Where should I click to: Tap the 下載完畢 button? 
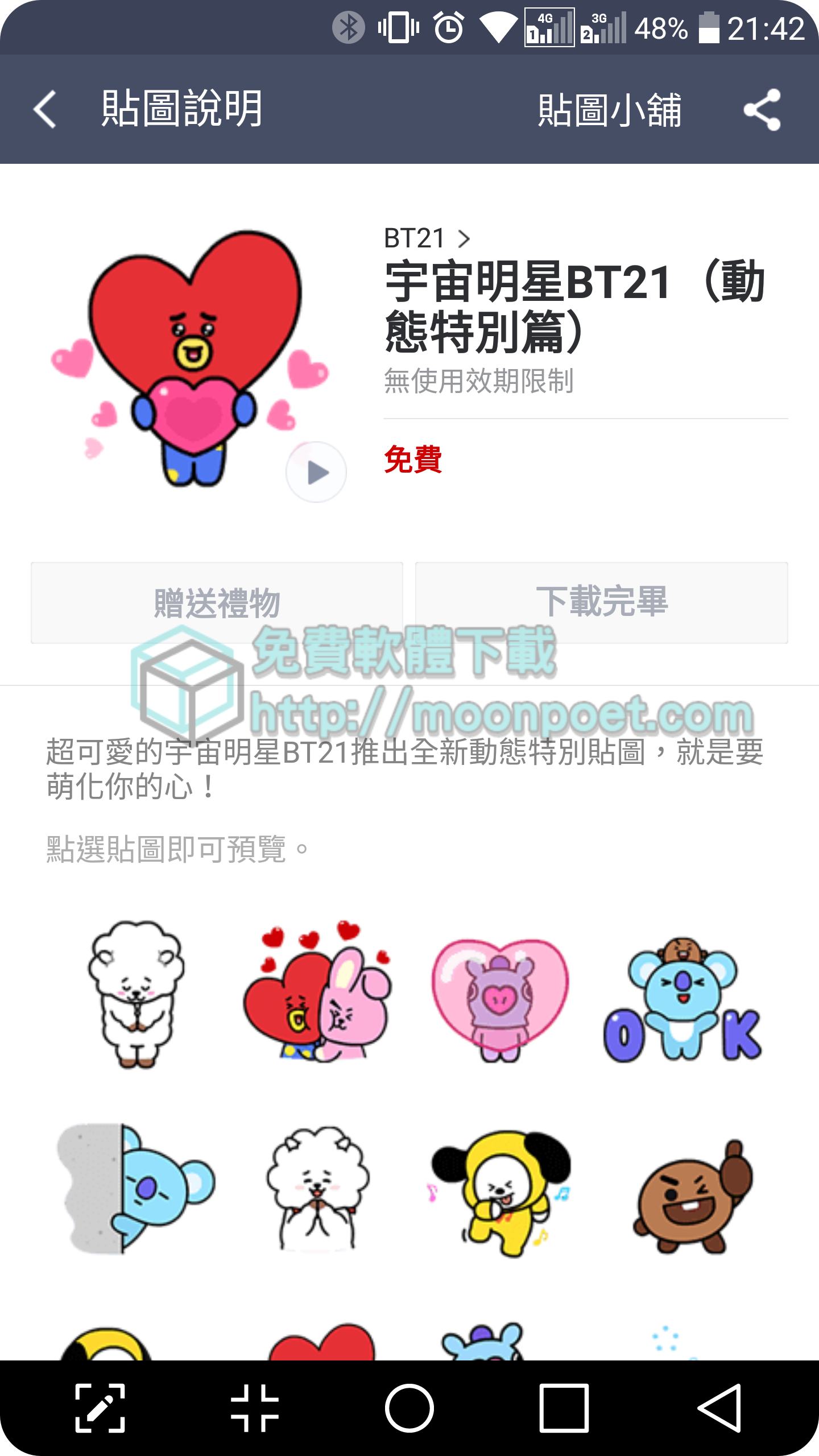click(601, 603)
